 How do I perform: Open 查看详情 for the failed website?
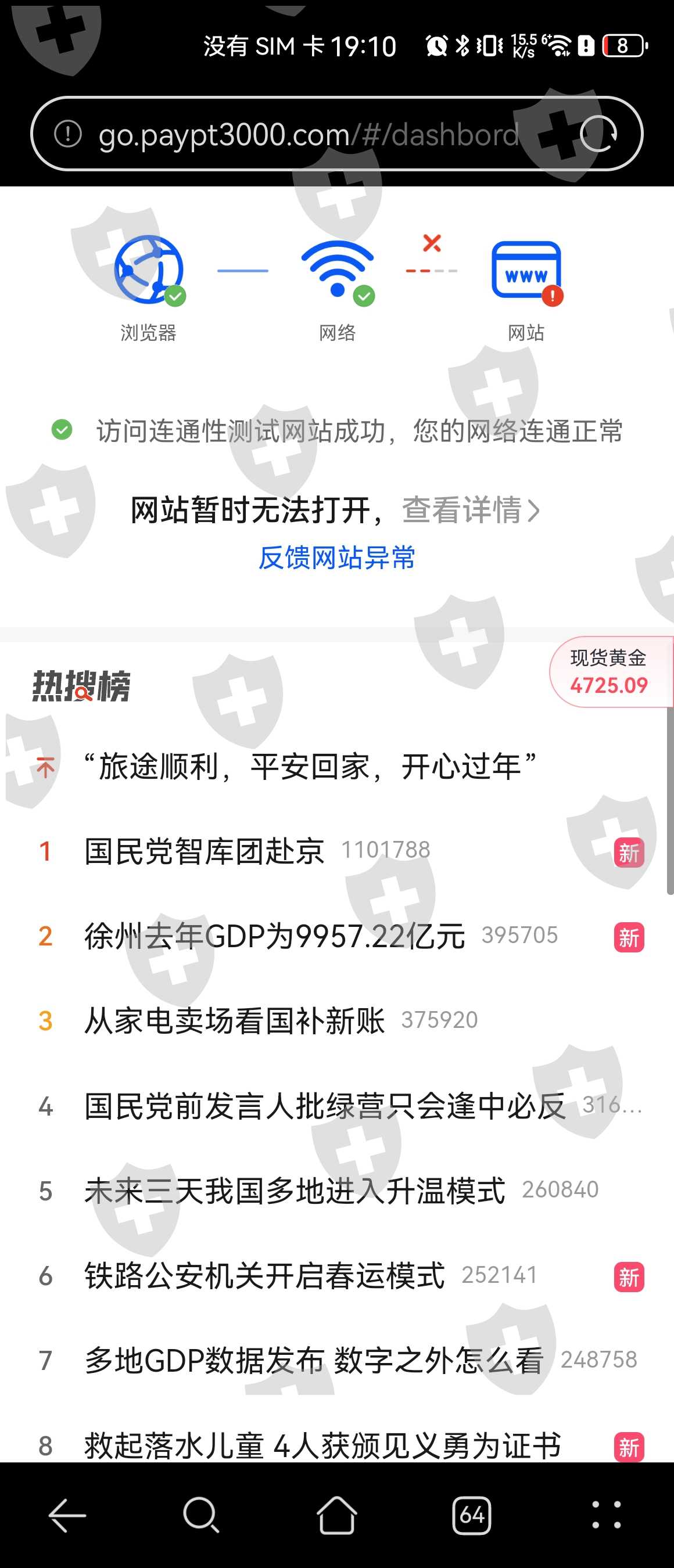pos(471,510)
